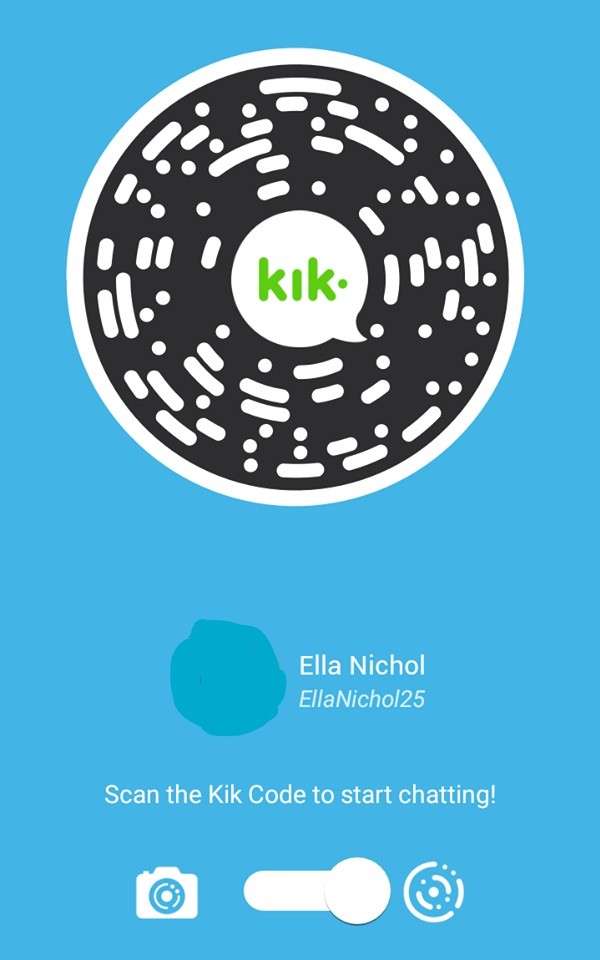Select the Kik Code icon

point(434,890)
